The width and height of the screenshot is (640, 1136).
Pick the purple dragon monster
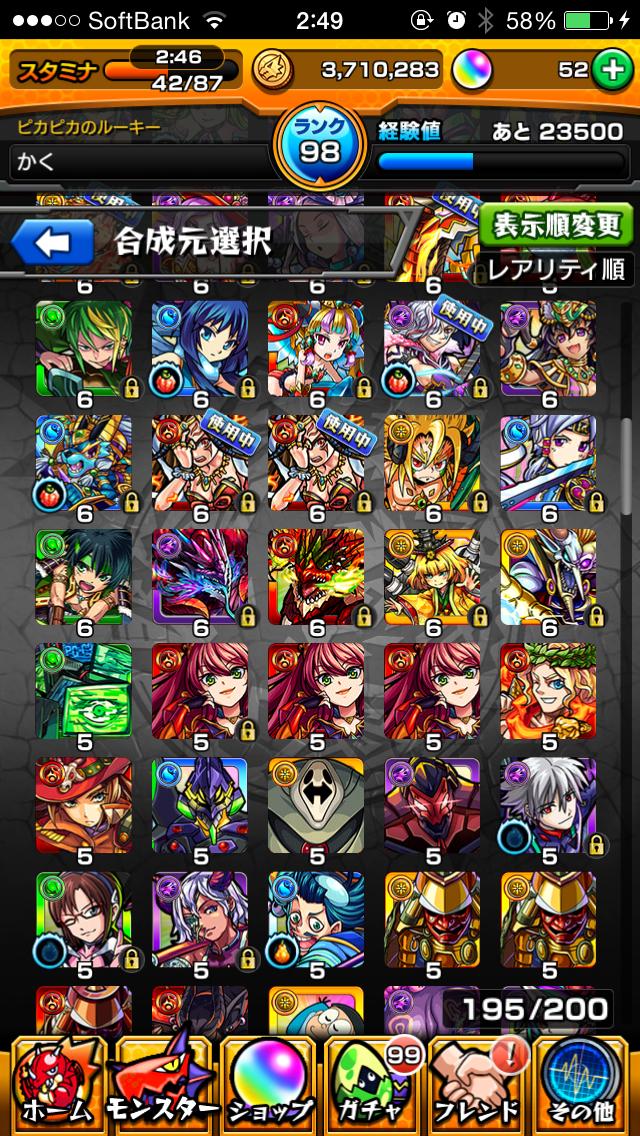[199, 577]
